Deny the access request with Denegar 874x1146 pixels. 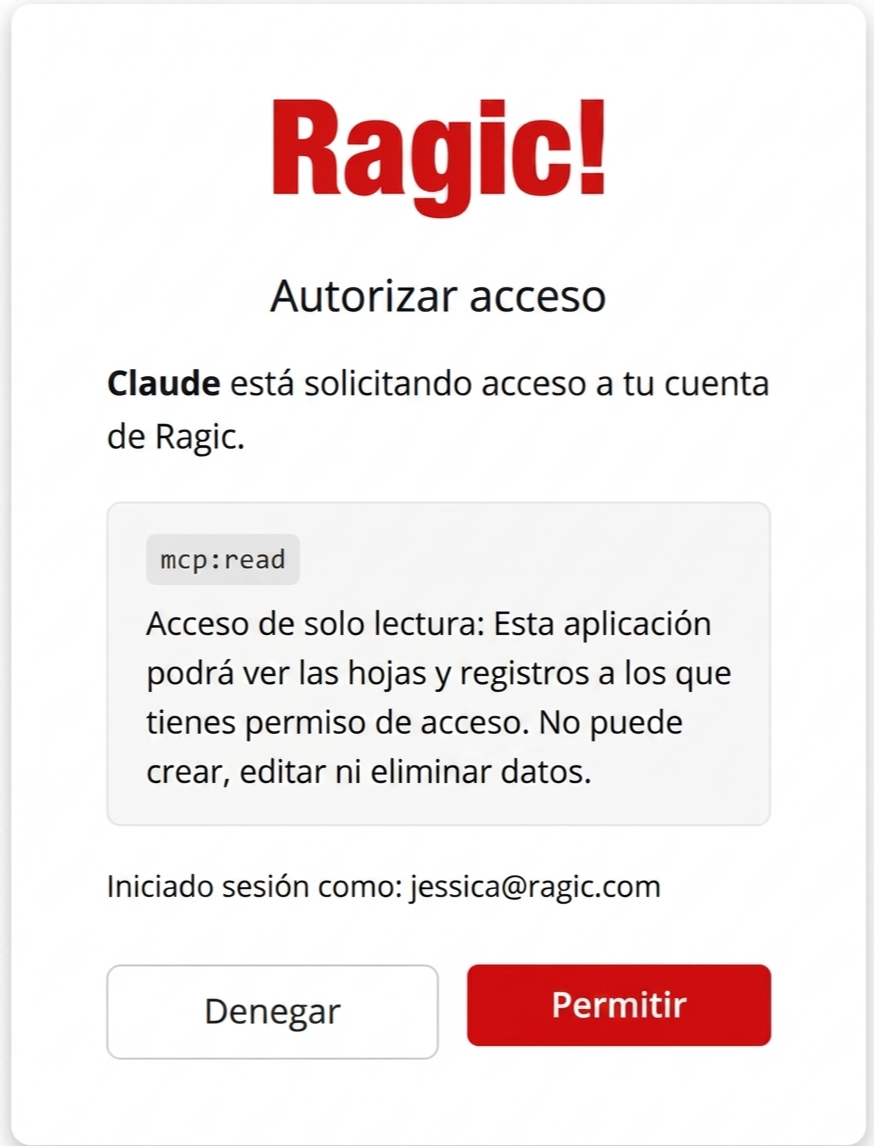coord(273,1012)
